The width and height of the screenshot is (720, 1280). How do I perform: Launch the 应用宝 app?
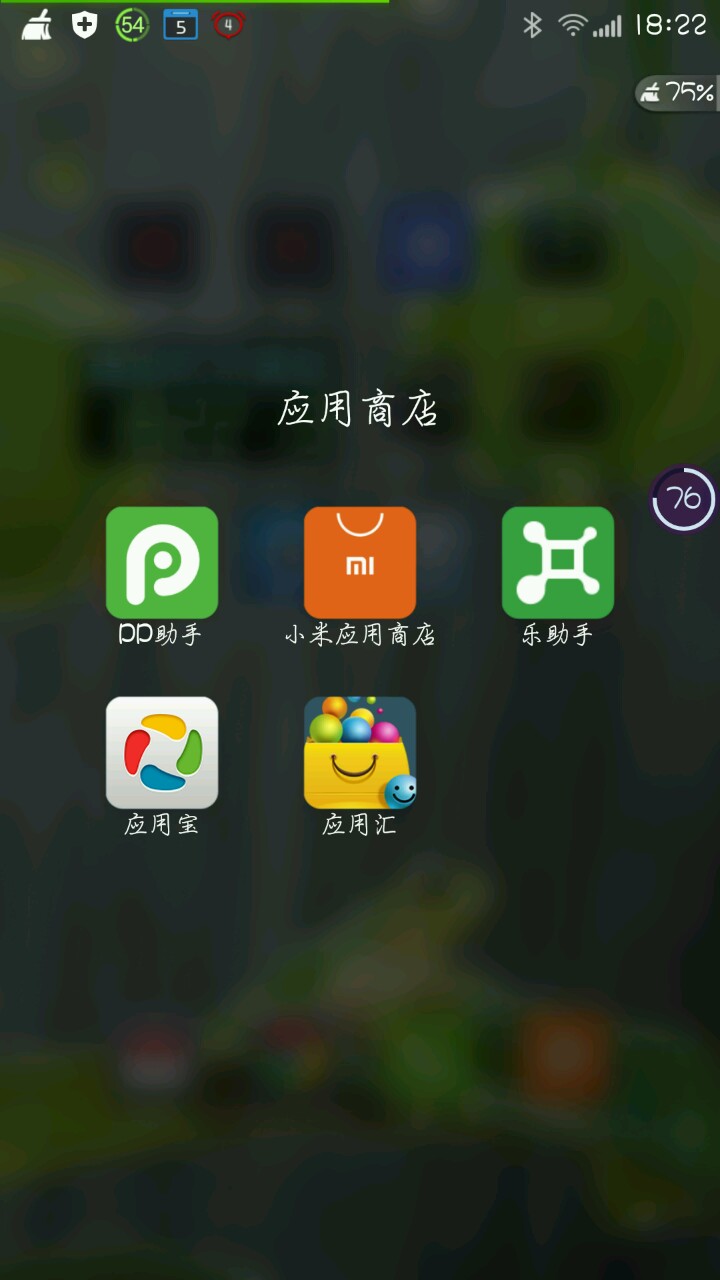click(x=162, y=753)
